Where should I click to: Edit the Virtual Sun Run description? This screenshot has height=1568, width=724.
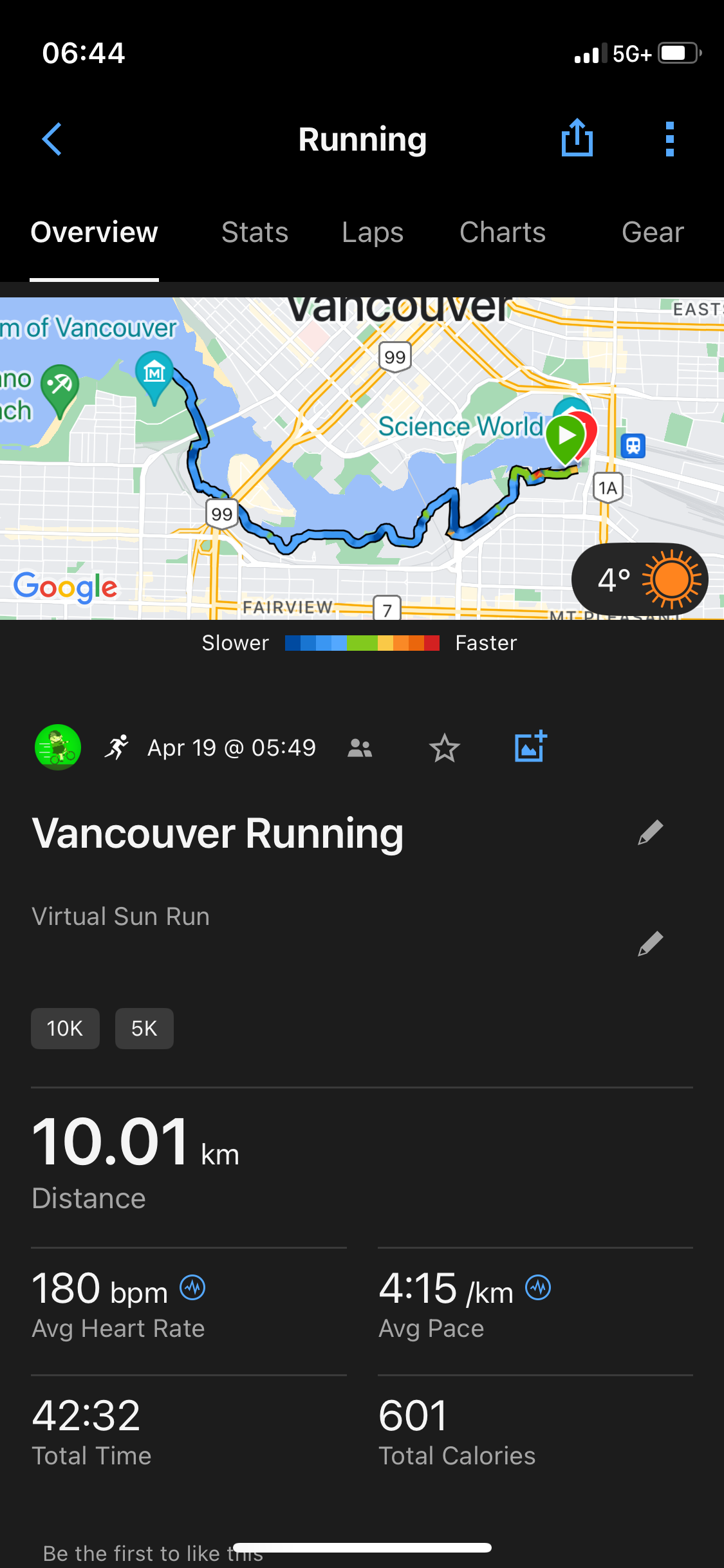650,944
